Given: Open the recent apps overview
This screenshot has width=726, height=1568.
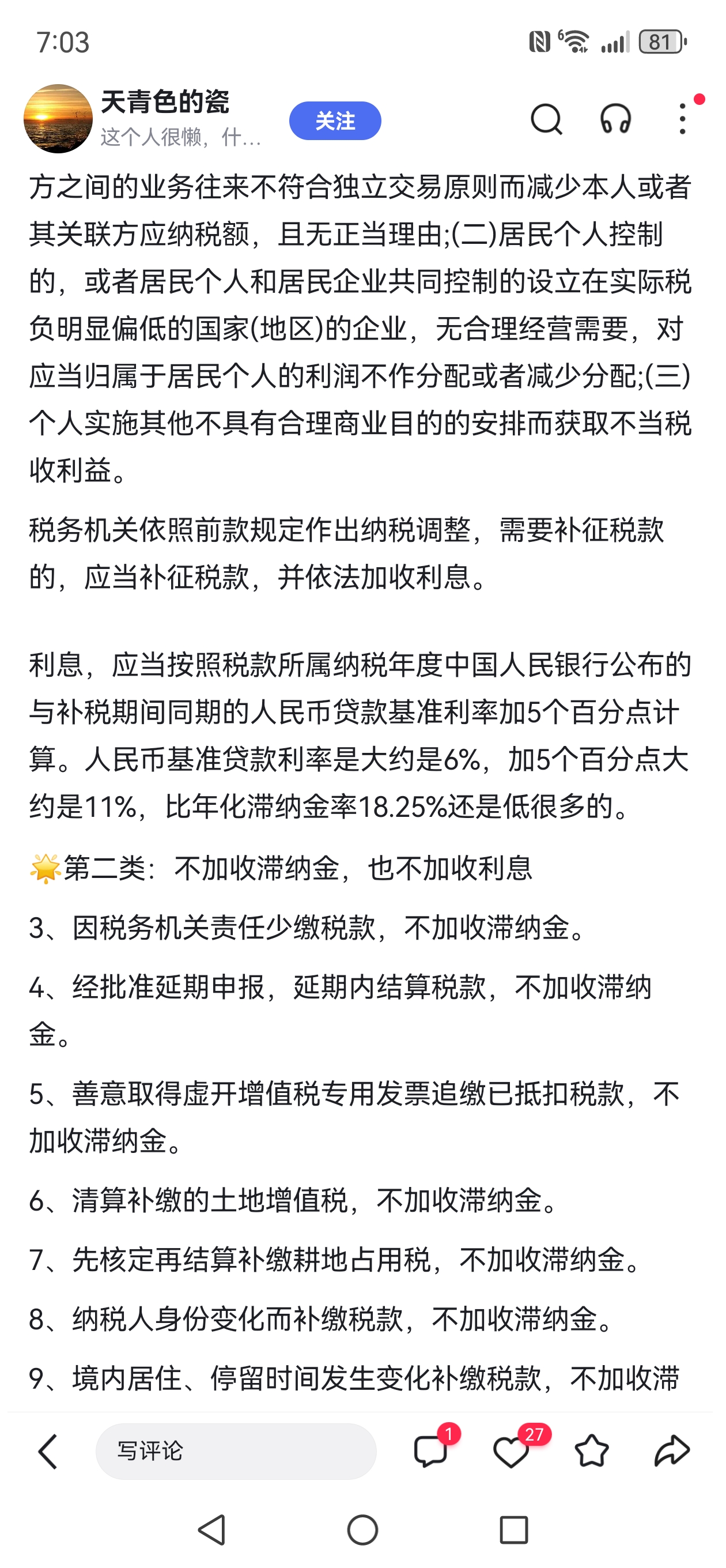Looking at the screenshot, I should point(513,1529).
